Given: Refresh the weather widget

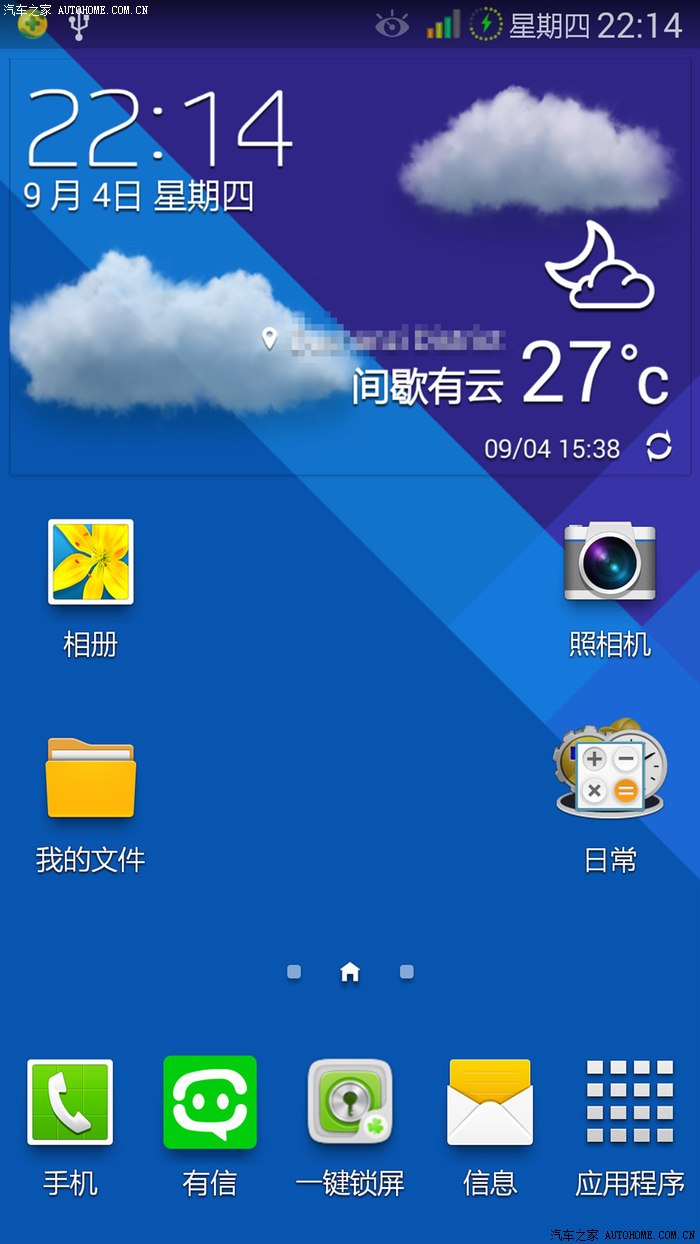Looking at the screenshot, I should tap(659, 447).
